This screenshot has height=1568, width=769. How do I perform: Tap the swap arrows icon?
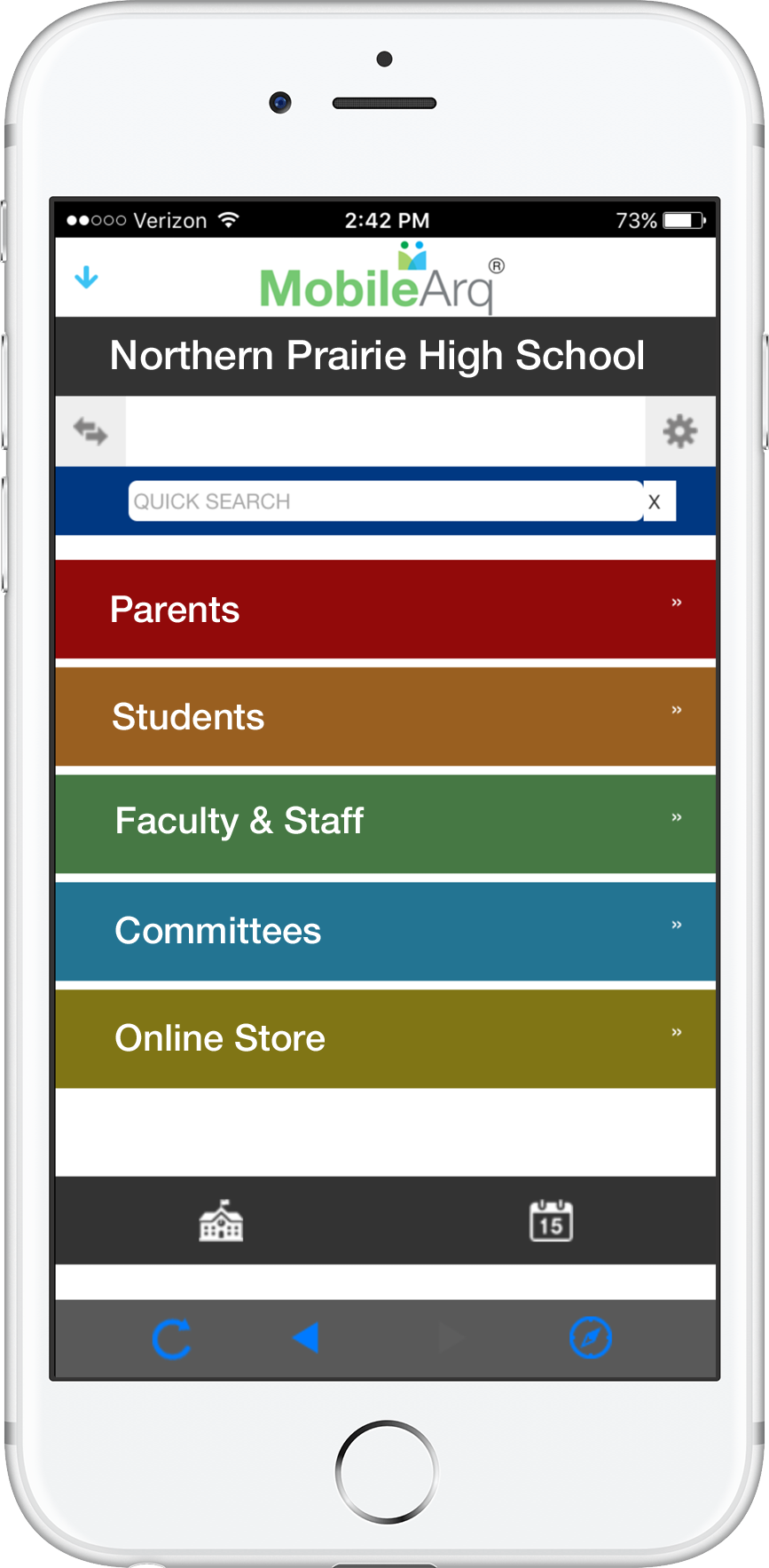(x=90, y=431)
